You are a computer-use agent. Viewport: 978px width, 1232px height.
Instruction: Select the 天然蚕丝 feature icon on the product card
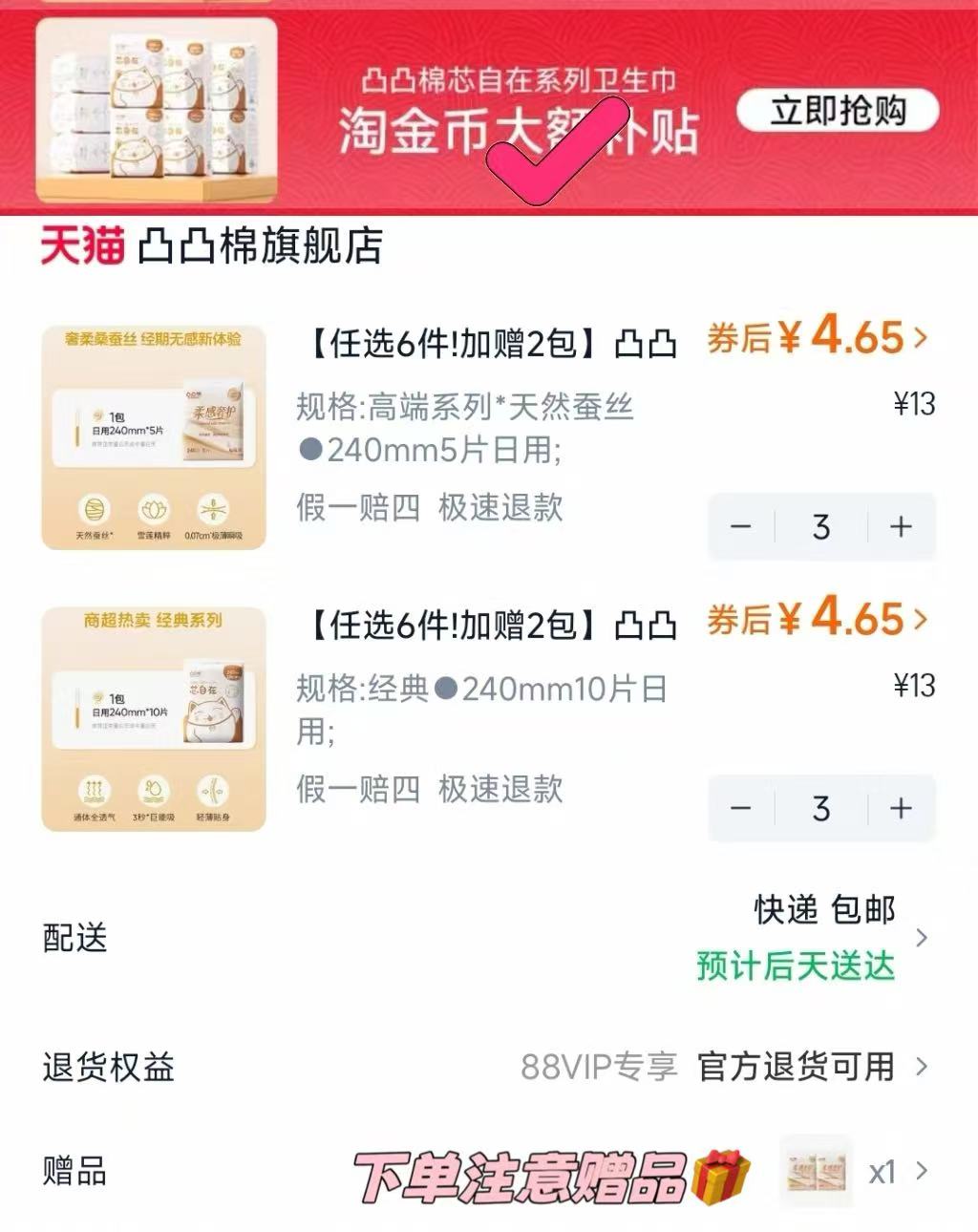(x=92, y=509)
